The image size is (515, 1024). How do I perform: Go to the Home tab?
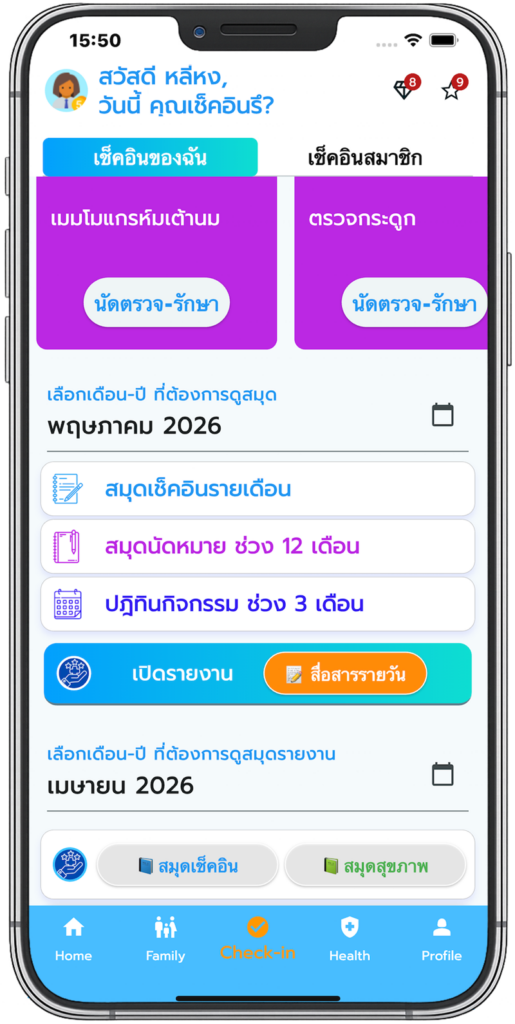(73, 940)
